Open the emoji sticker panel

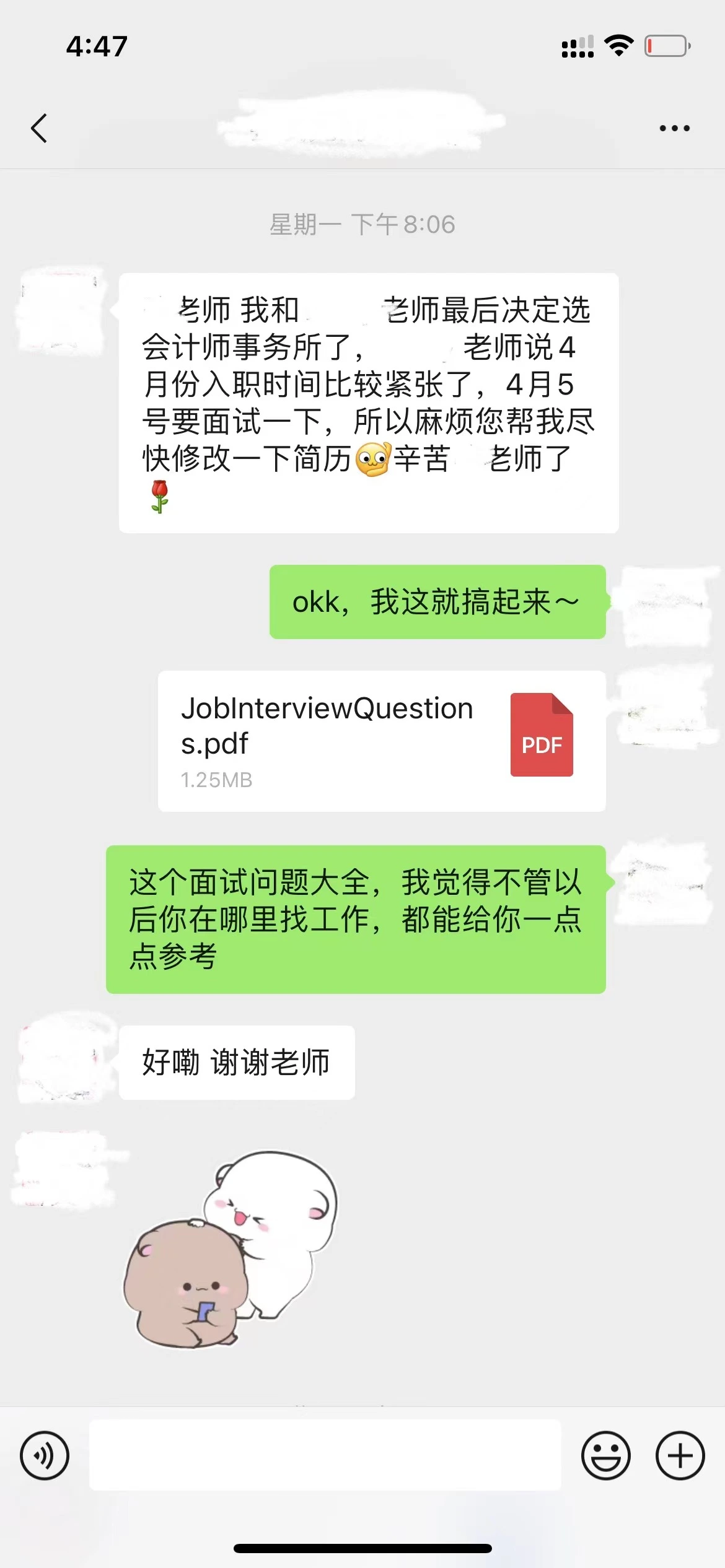click(x=605, y=1455)
